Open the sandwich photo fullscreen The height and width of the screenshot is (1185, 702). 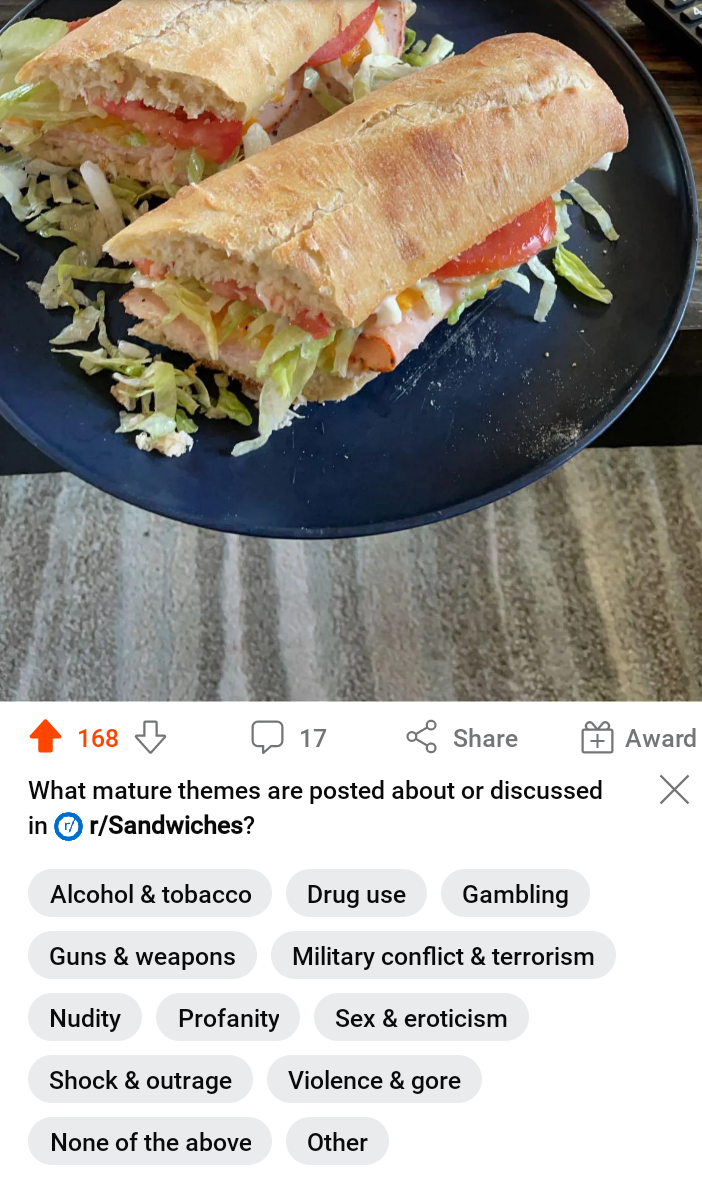pos(351,350)
